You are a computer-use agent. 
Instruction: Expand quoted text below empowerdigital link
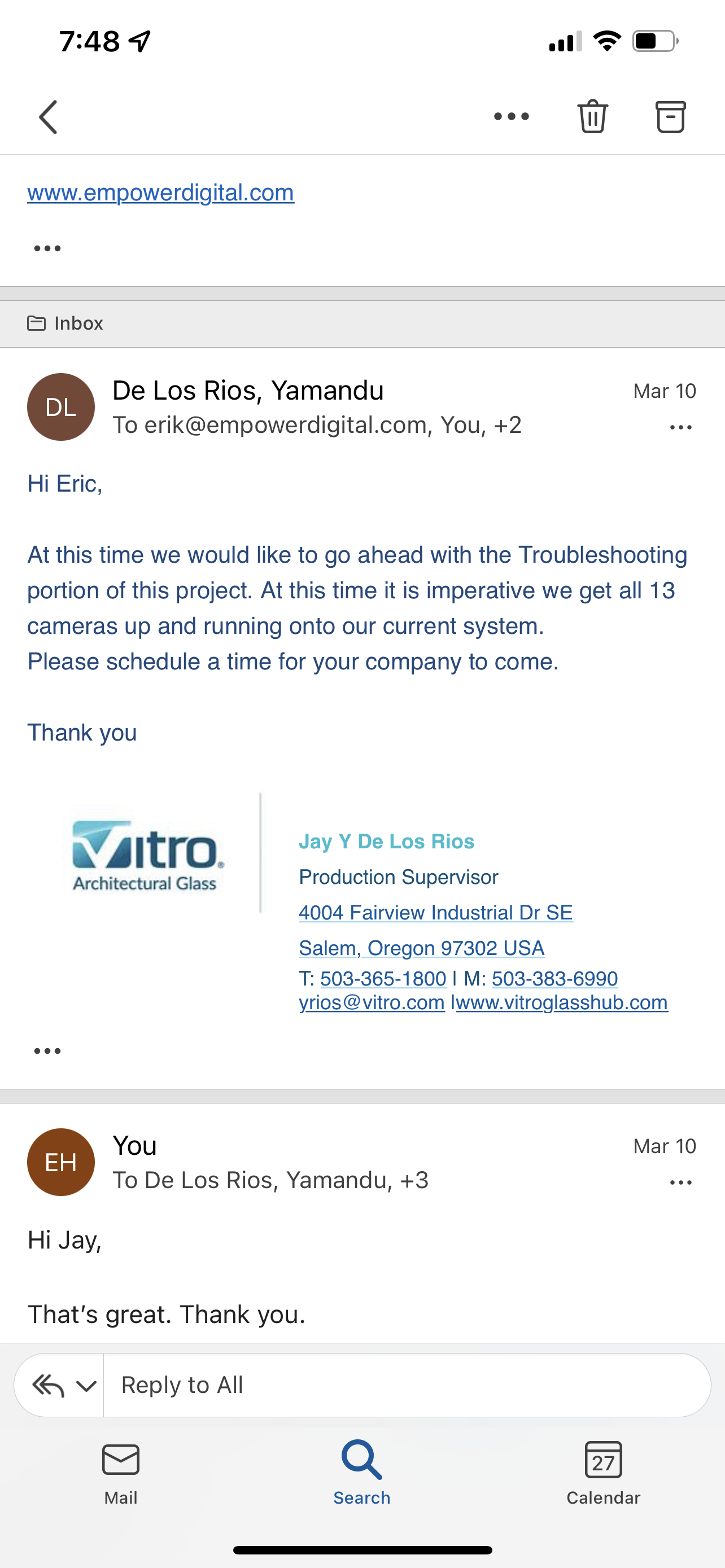click(47, 248)
